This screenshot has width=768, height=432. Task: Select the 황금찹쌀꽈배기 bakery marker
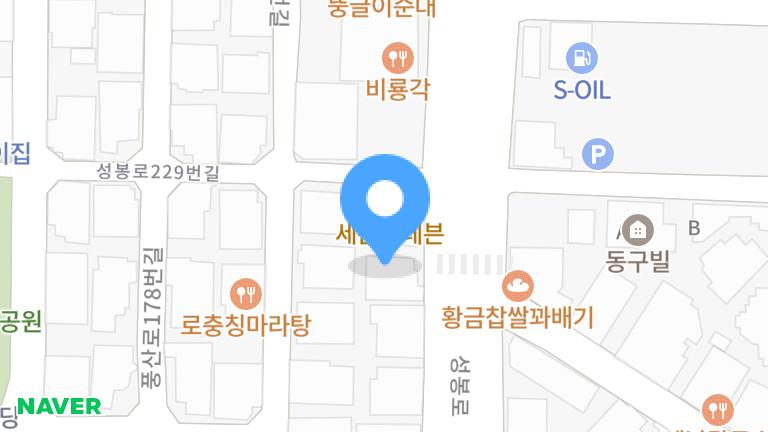[517, 287]
